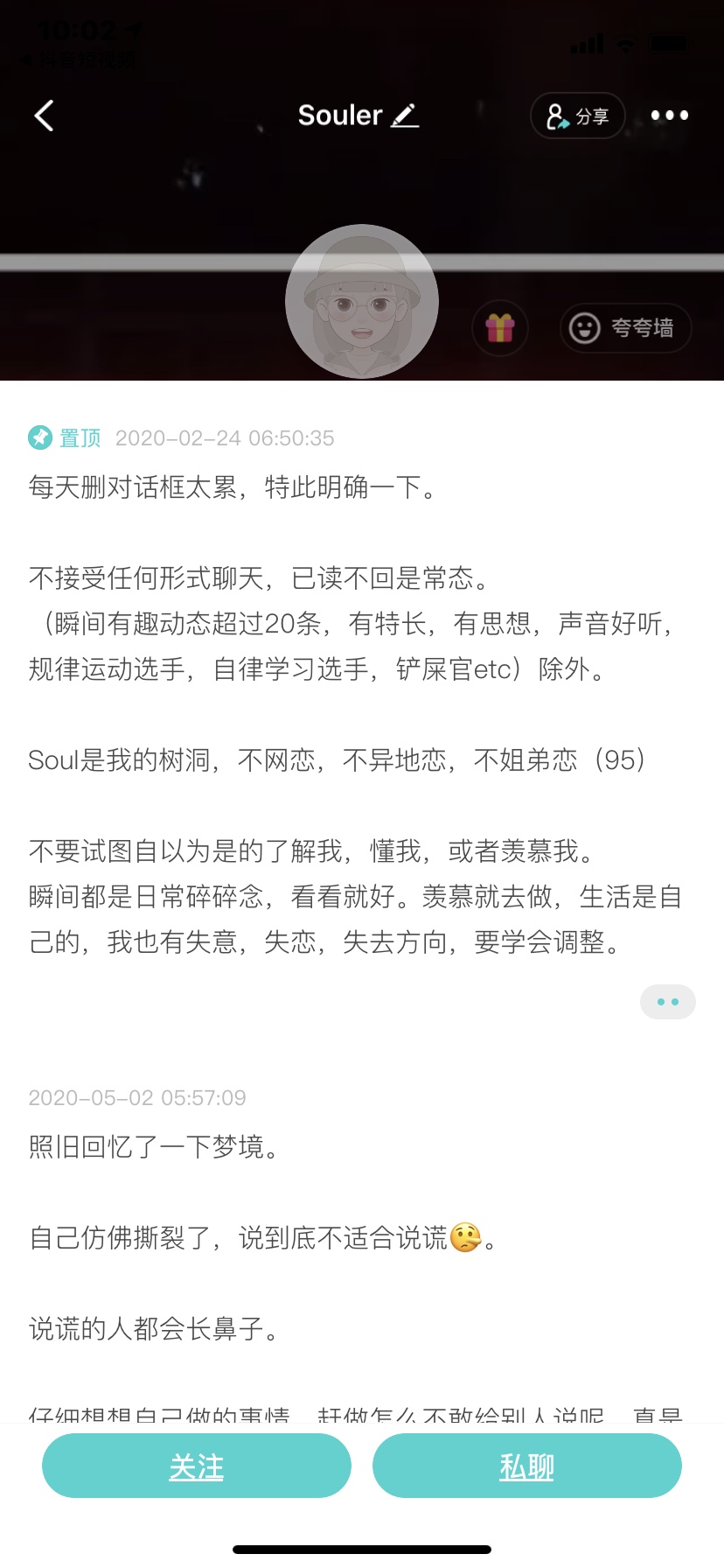Open more options for the pinned post
This screenshot has height=1568, width=724.
point(667,1002)
